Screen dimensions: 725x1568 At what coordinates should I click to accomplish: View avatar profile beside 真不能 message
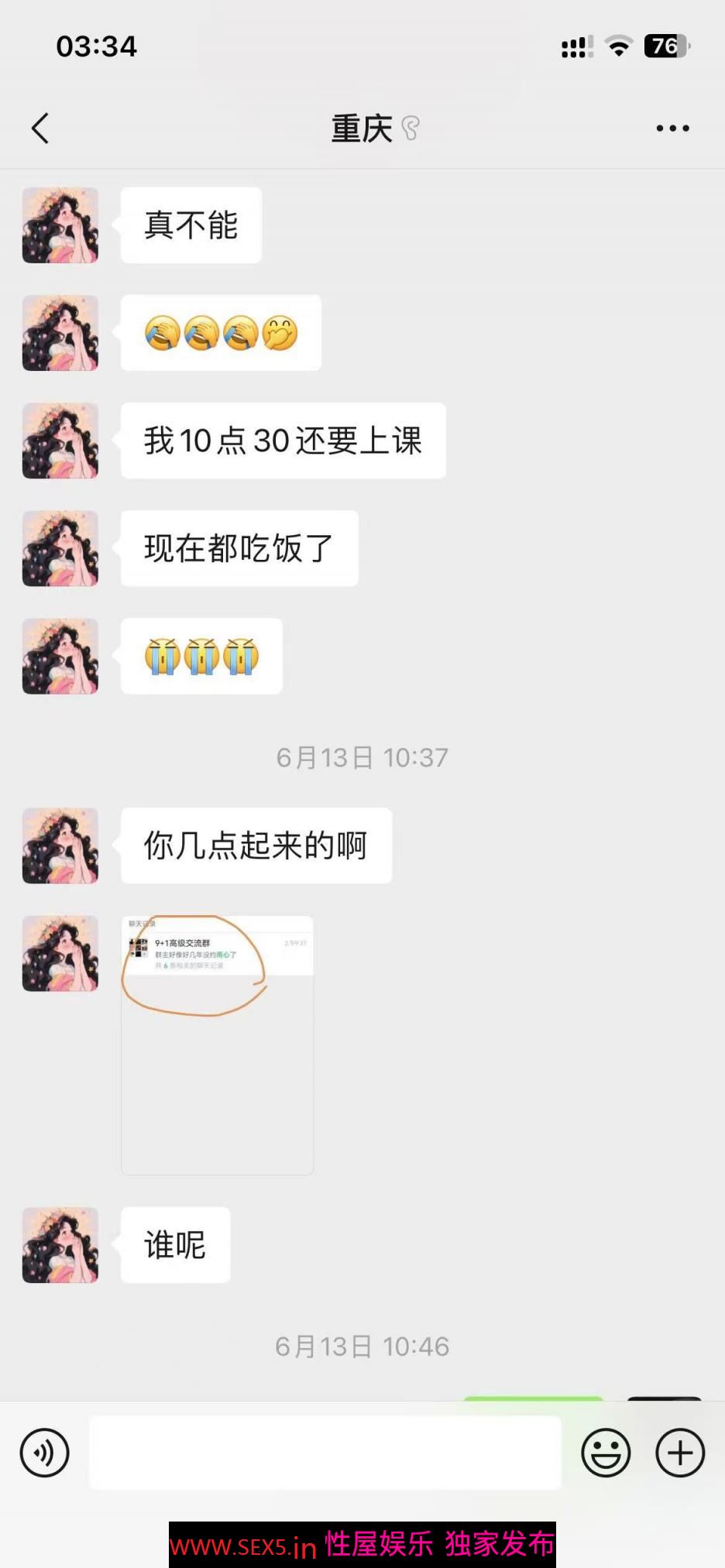click(x=60, y=225)
